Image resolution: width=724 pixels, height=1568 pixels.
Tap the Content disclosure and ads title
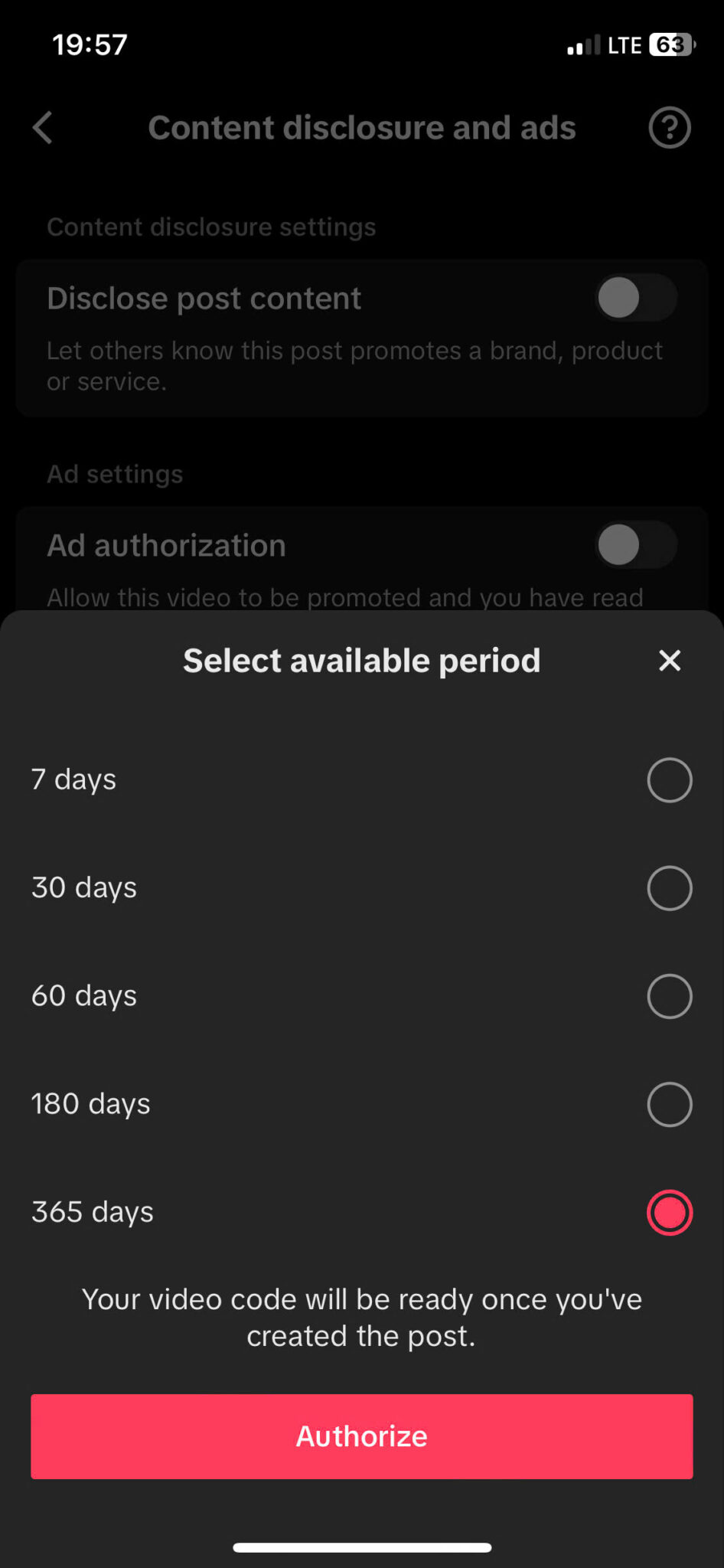click(x=363, y=128)
